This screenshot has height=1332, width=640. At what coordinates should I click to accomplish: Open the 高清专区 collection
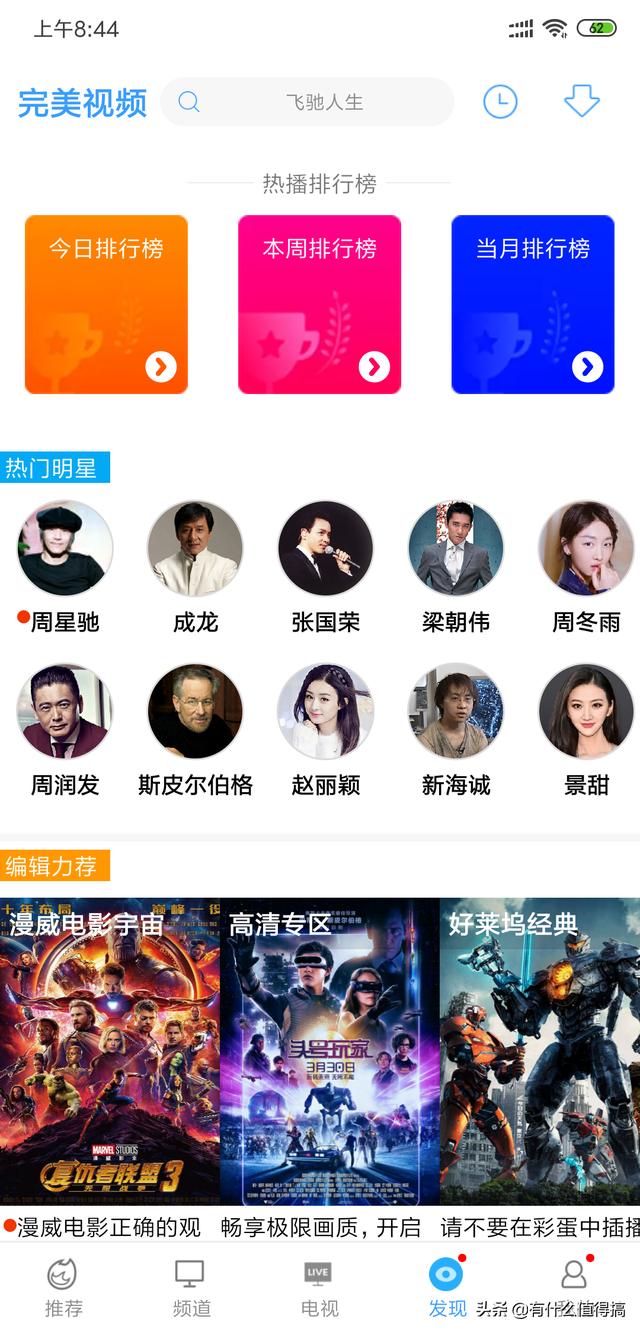point(330,1052)
